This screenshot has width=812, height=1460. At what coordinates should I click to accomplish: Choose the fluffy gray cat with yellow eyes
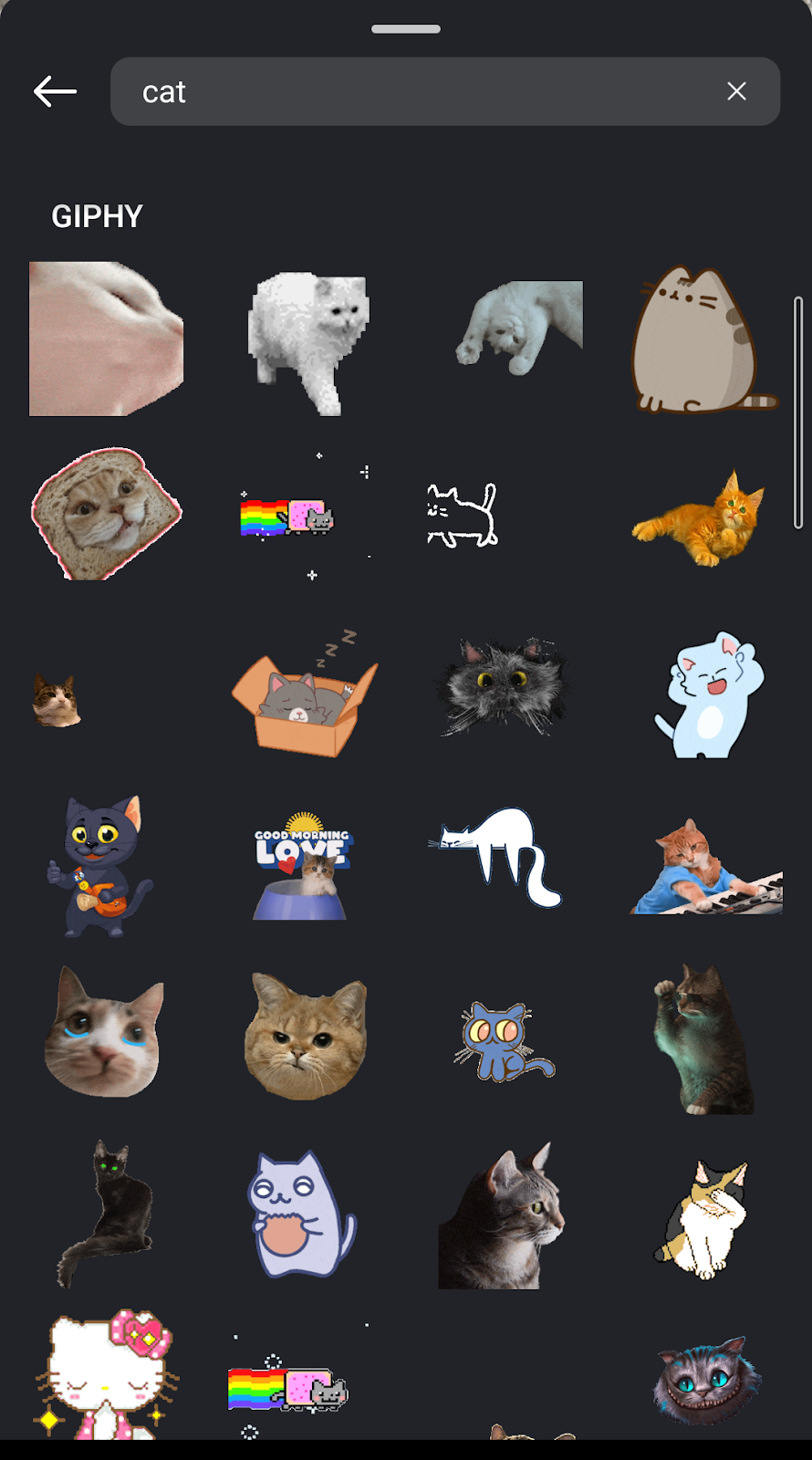(501, 686)
